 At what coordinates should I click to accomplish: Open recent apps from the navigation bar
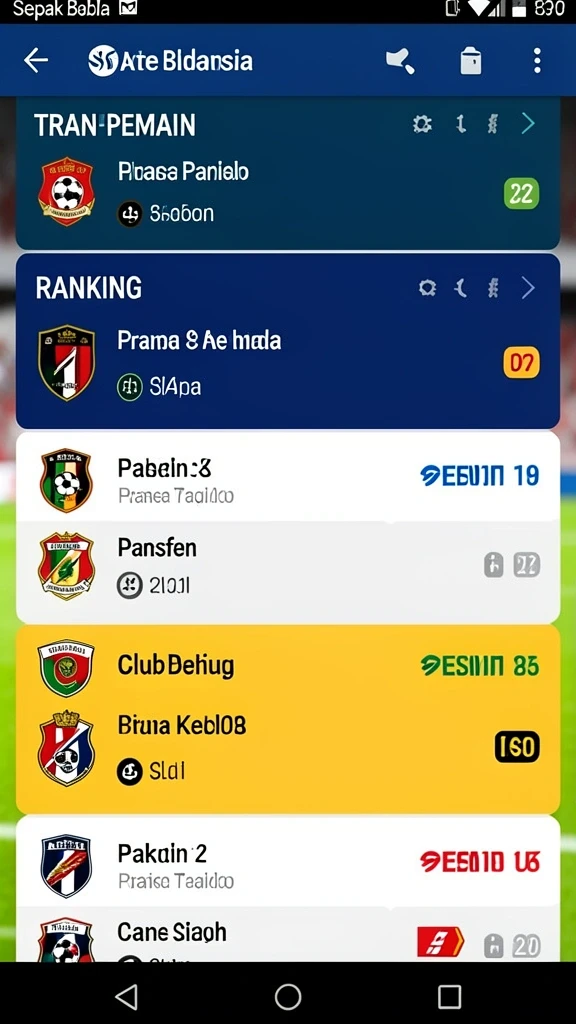pyautogui.click(x=449, y=997)
